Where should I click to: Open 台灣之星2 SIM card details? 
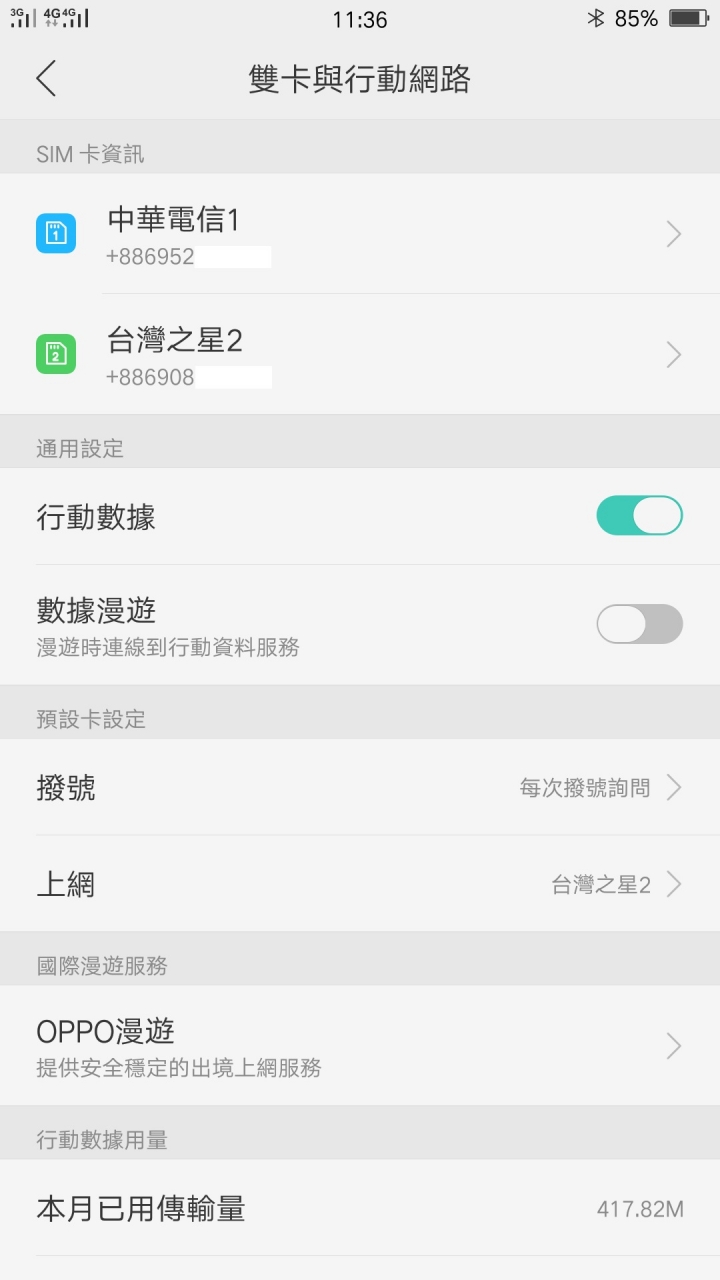pos(360,355)
